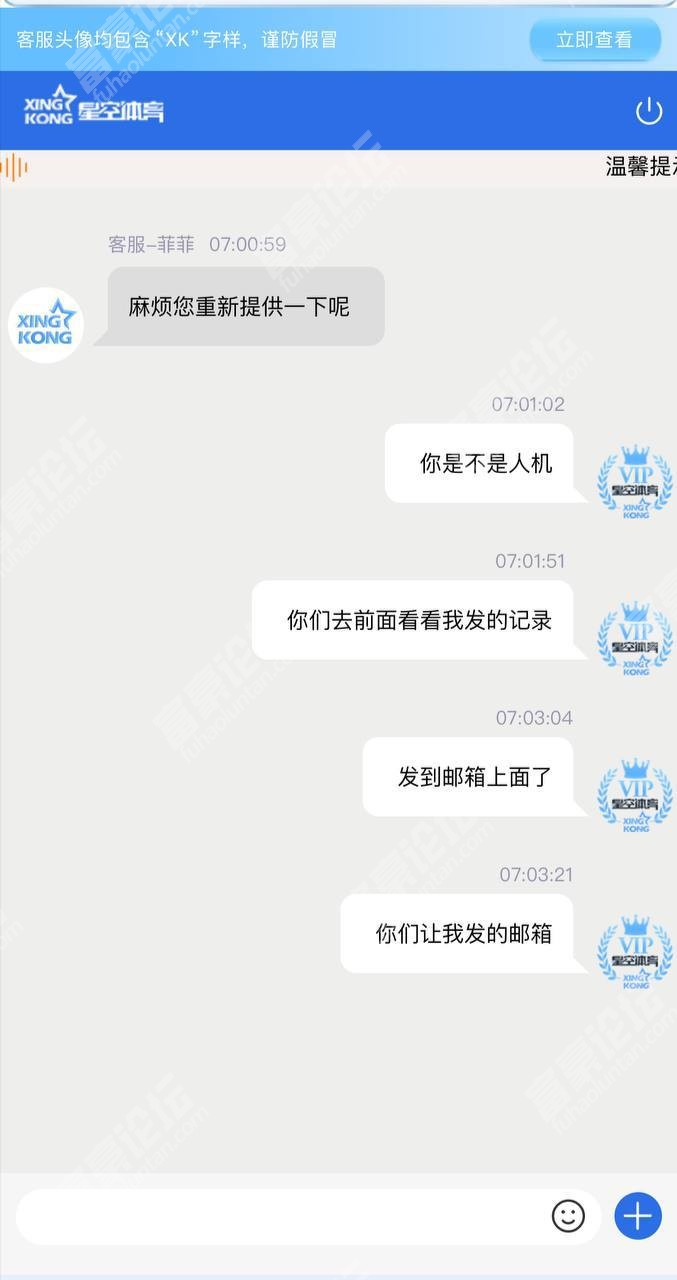Focus the message input field
The width and height of the screenshot is (677, 1280).
pyautogui.click(x=280, y=1216)
